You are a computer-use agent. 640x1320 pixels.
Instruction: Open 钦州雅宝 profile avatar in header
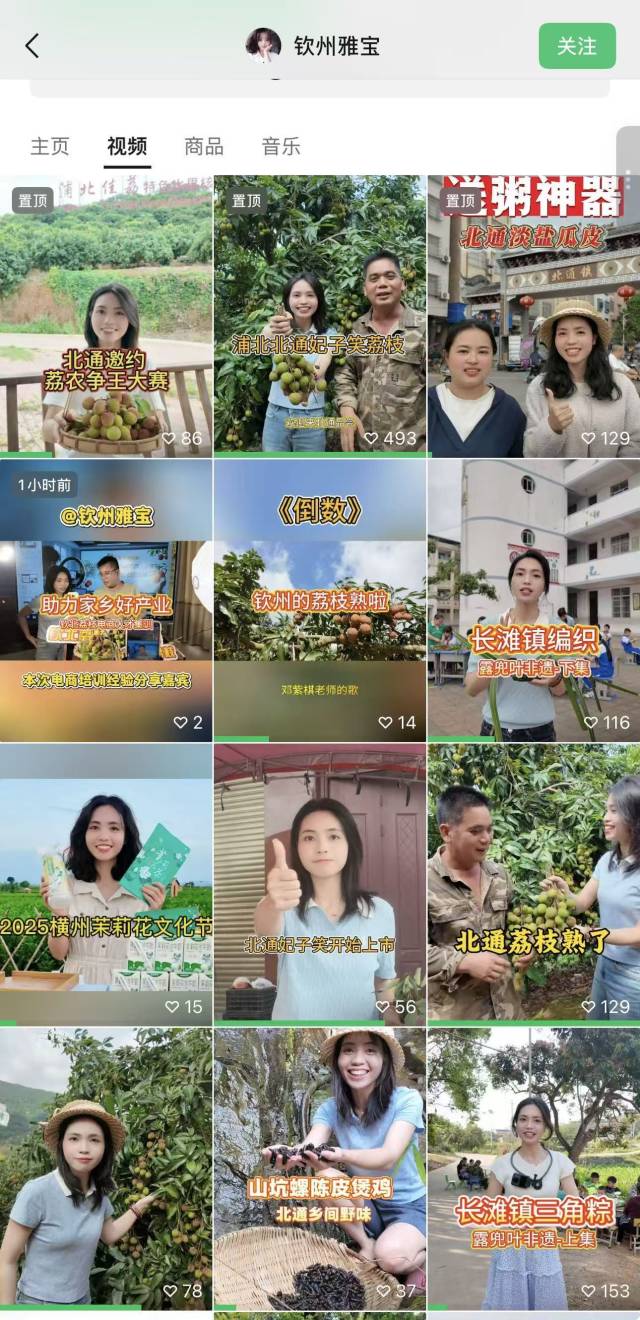tap(263, 46)
